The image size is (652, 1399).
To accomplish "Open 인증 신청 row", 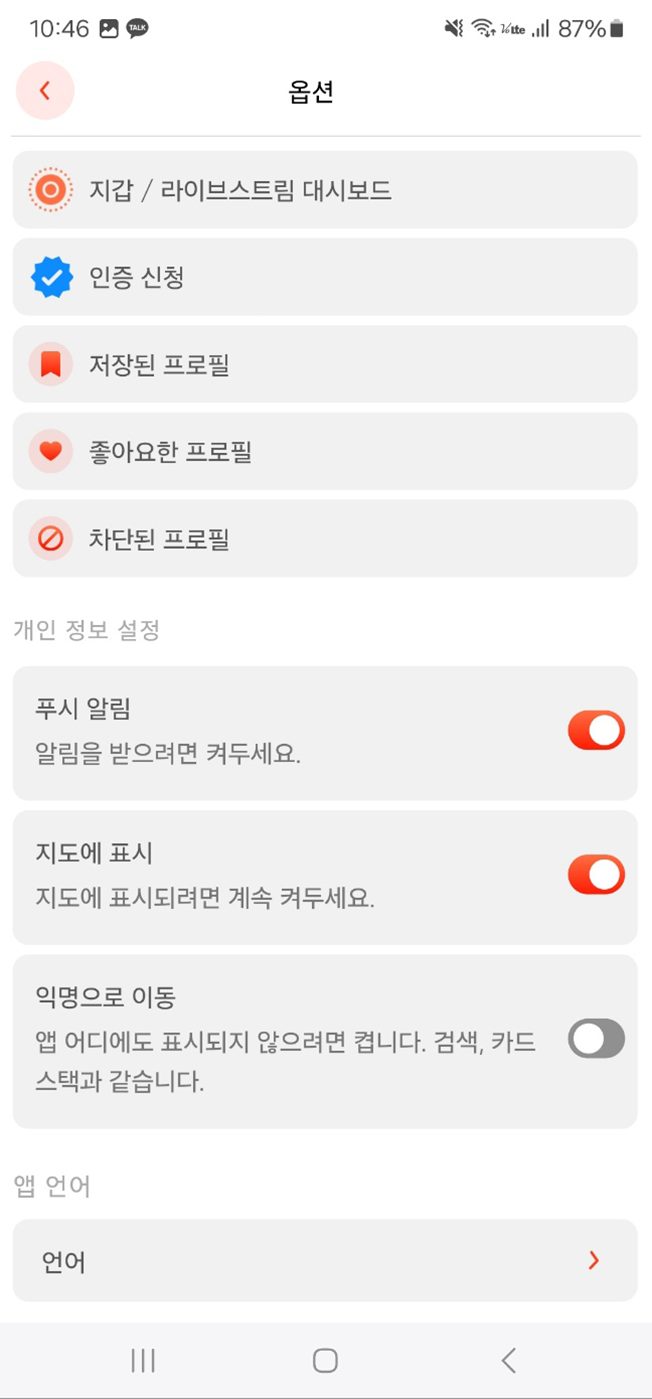I will coord(325,277).
